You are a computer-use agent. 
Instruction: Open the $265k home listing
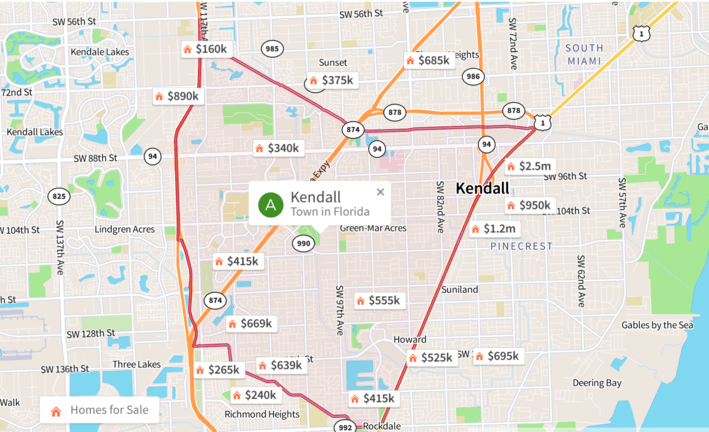217,369
